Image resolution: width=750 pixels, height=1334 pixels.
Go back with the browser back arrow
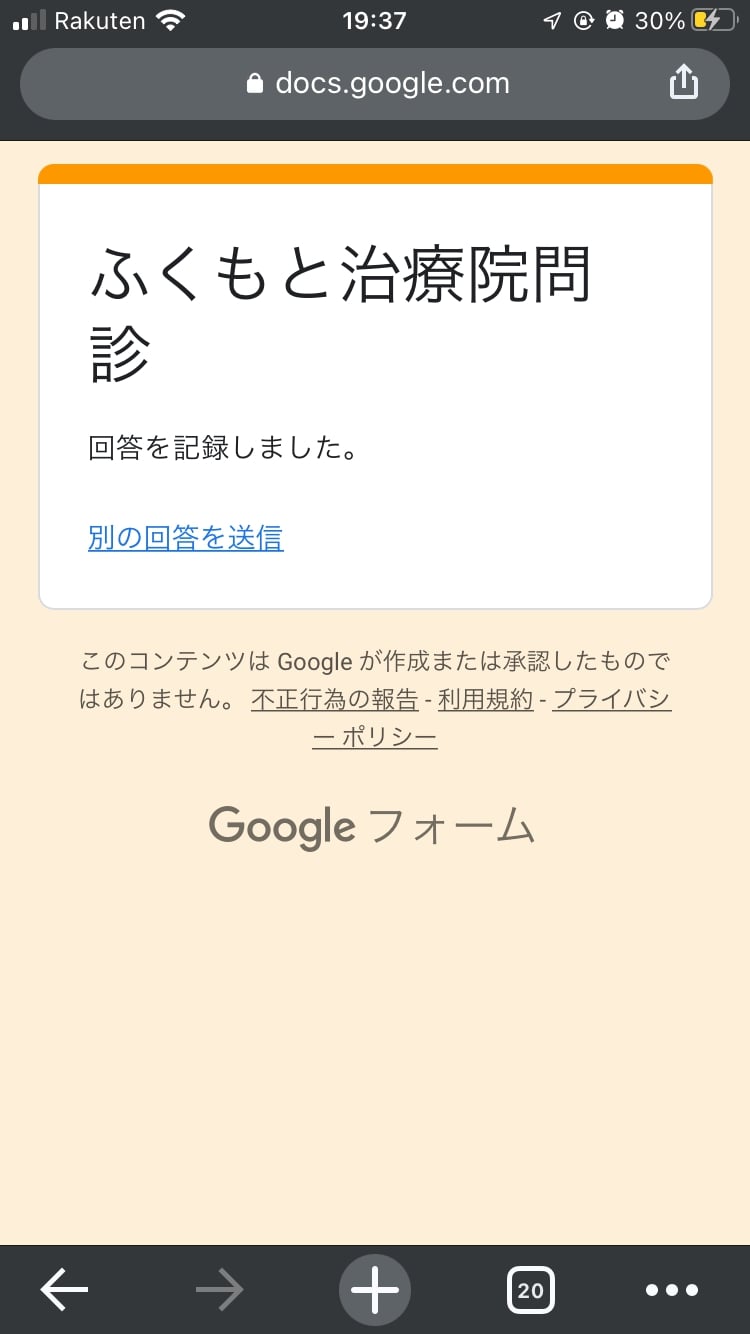tap(64, 1290)
